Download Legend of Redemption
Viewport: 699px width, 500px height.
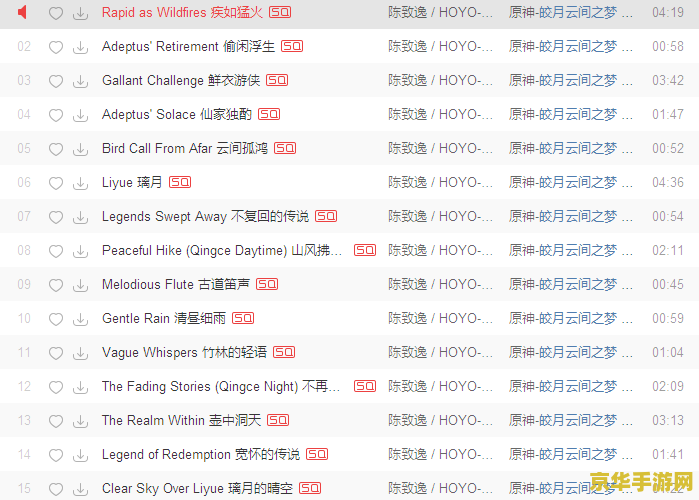point(80,455)
